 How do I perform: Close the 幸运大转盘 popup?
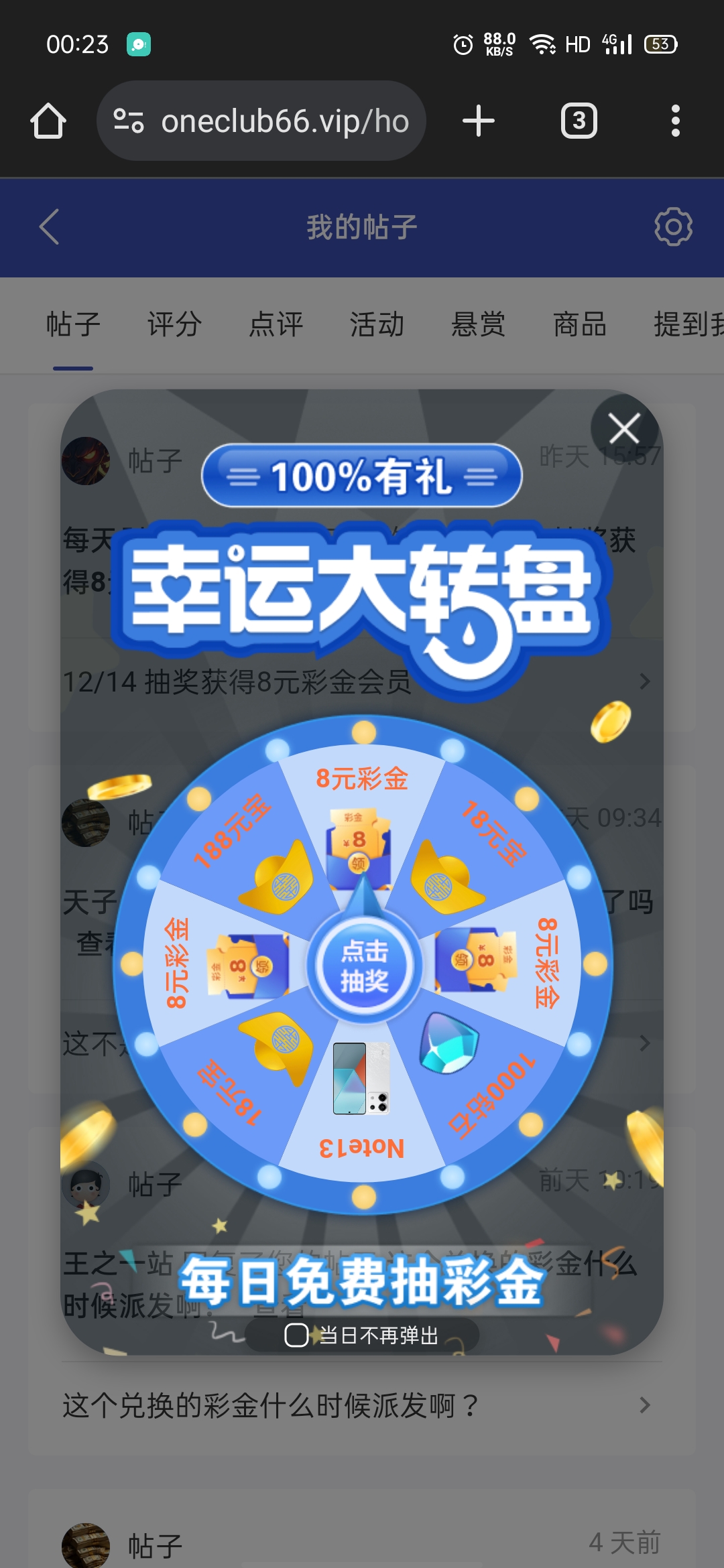click(x=623, y=428)
